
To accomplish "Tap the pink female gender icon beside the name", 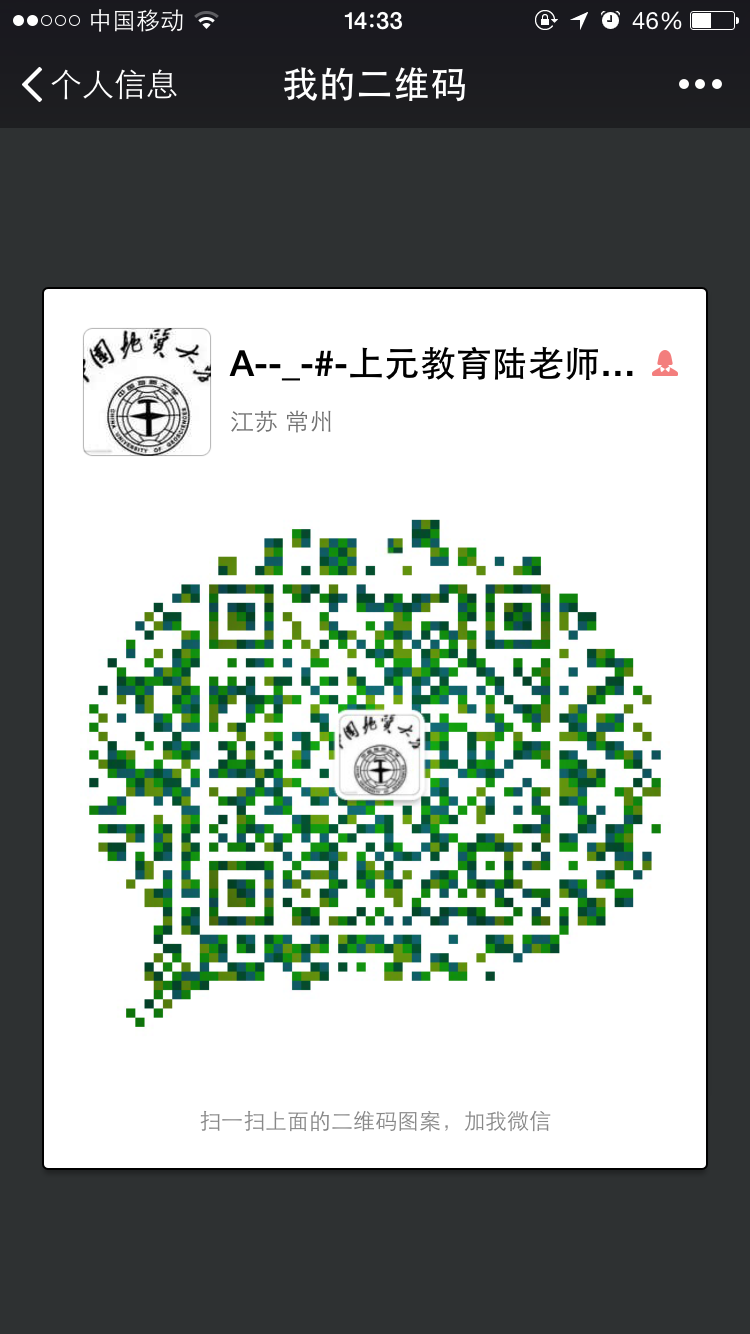I will 665,364.
